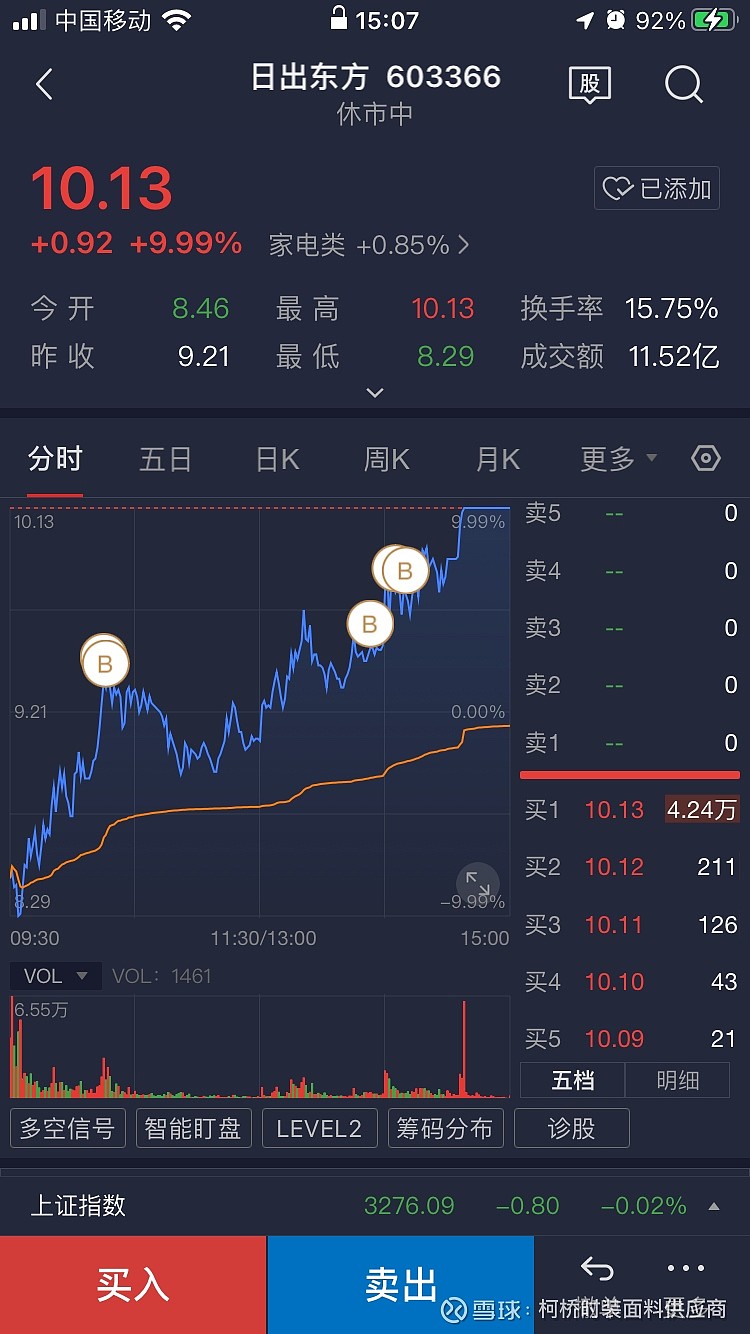This screenshot has width=750, height=1334.
Task: Tap the first B trade marker on the chart
Action: tap(105, 663)
